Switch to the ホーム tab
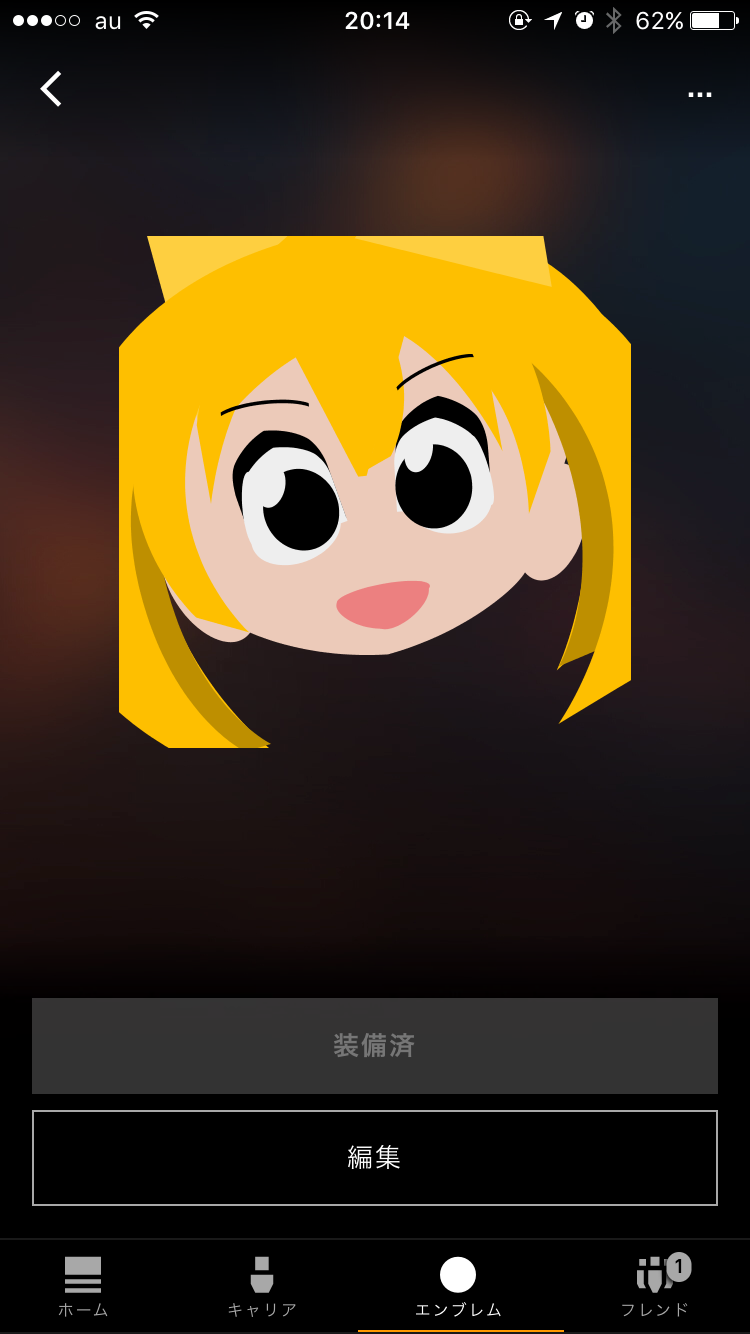 coord(83,1286)
